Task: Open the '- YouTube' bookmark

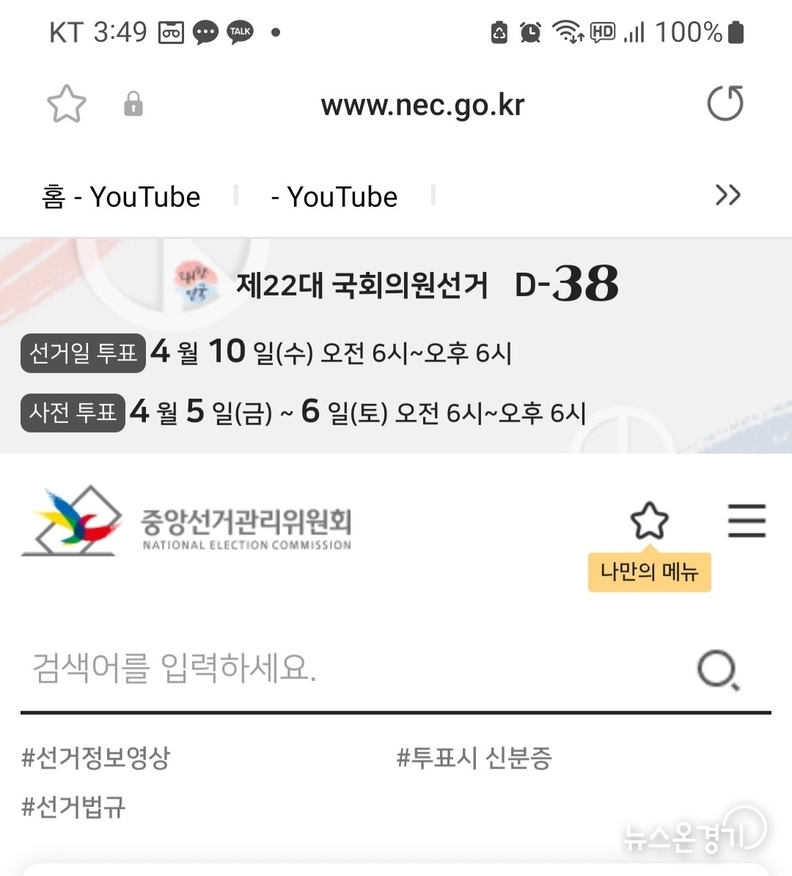Action: coord(334,197)
